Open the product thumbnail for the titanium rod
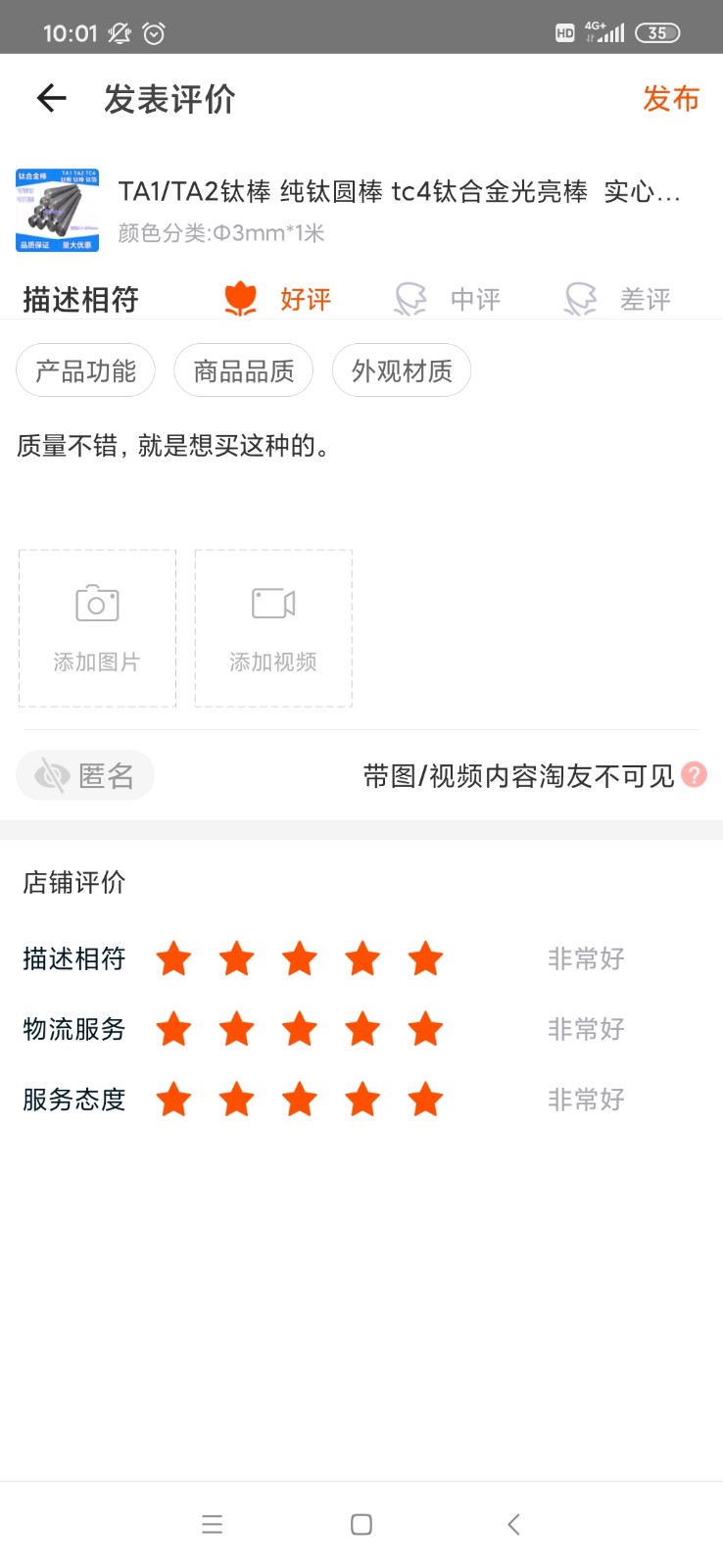This screenshot has width=723, height=1568. click(x=57, y=210)
